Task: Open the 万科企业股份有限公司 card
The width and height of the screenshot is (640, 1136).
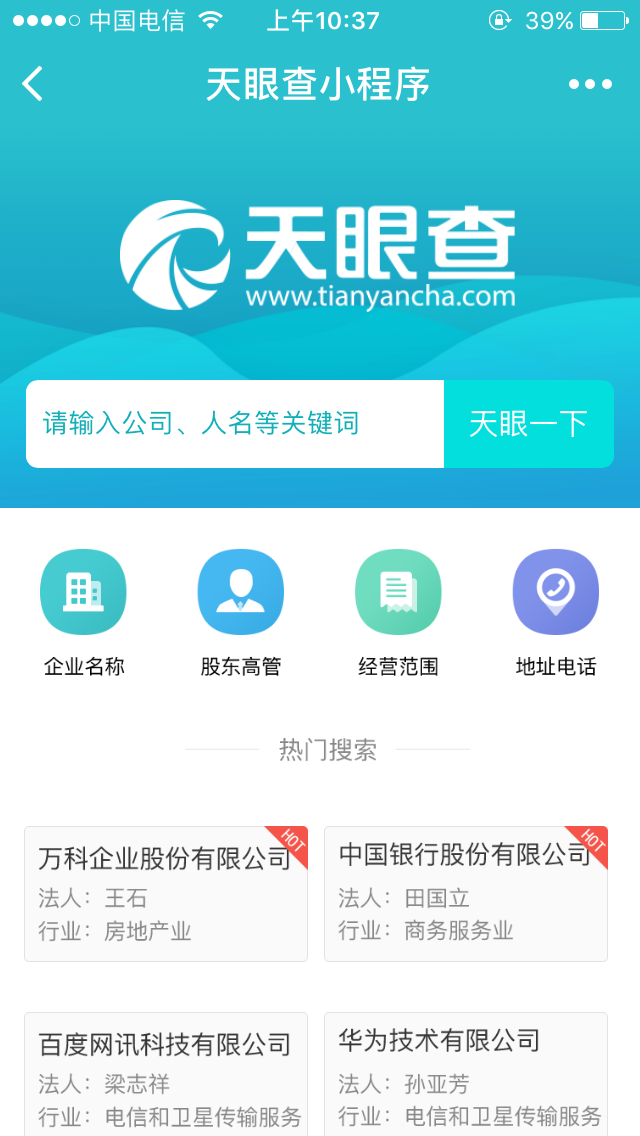Action: point(166,893)
